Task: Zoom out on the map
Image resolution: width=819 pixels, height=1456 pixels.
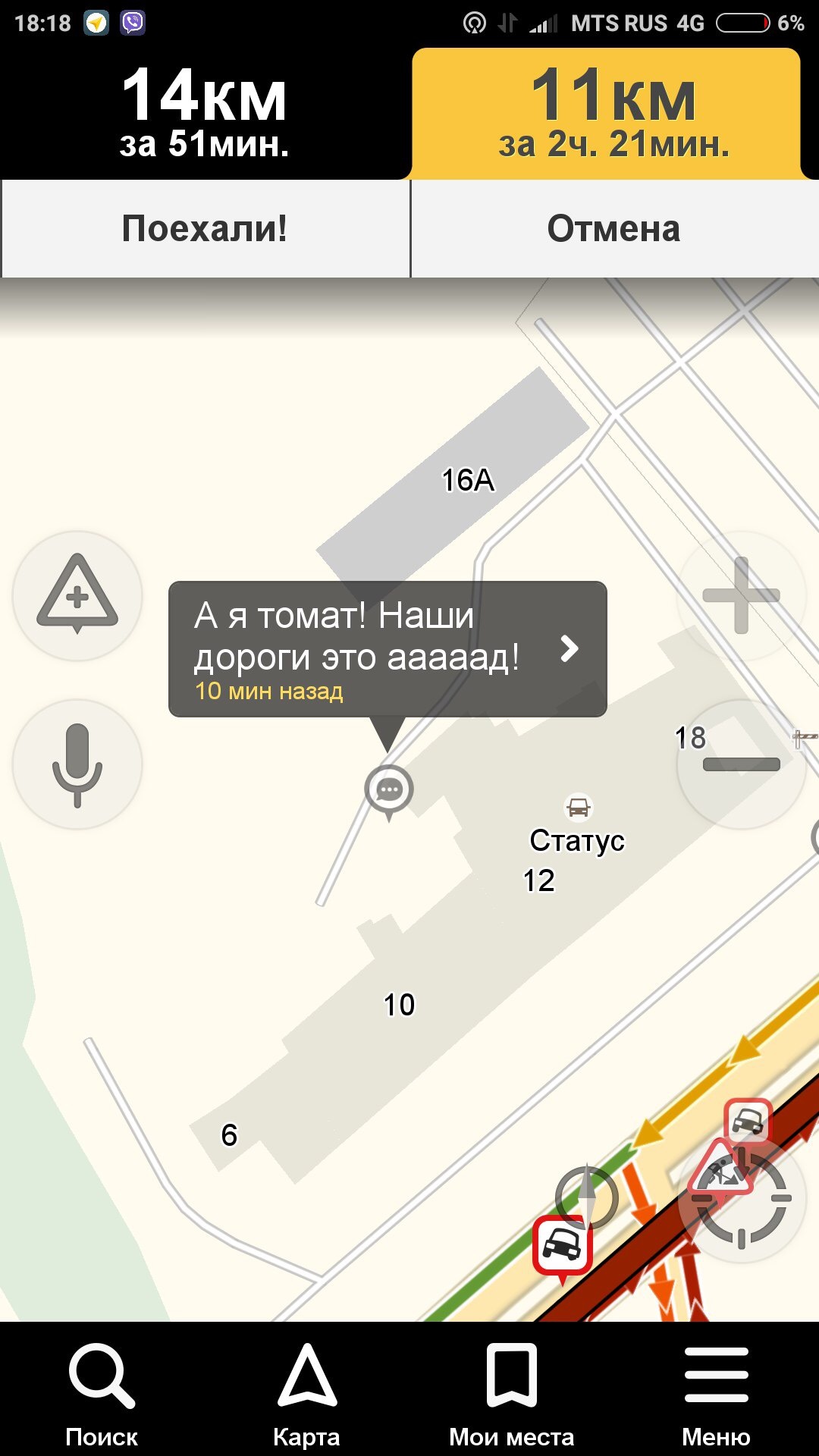Action: coord(741,764)
